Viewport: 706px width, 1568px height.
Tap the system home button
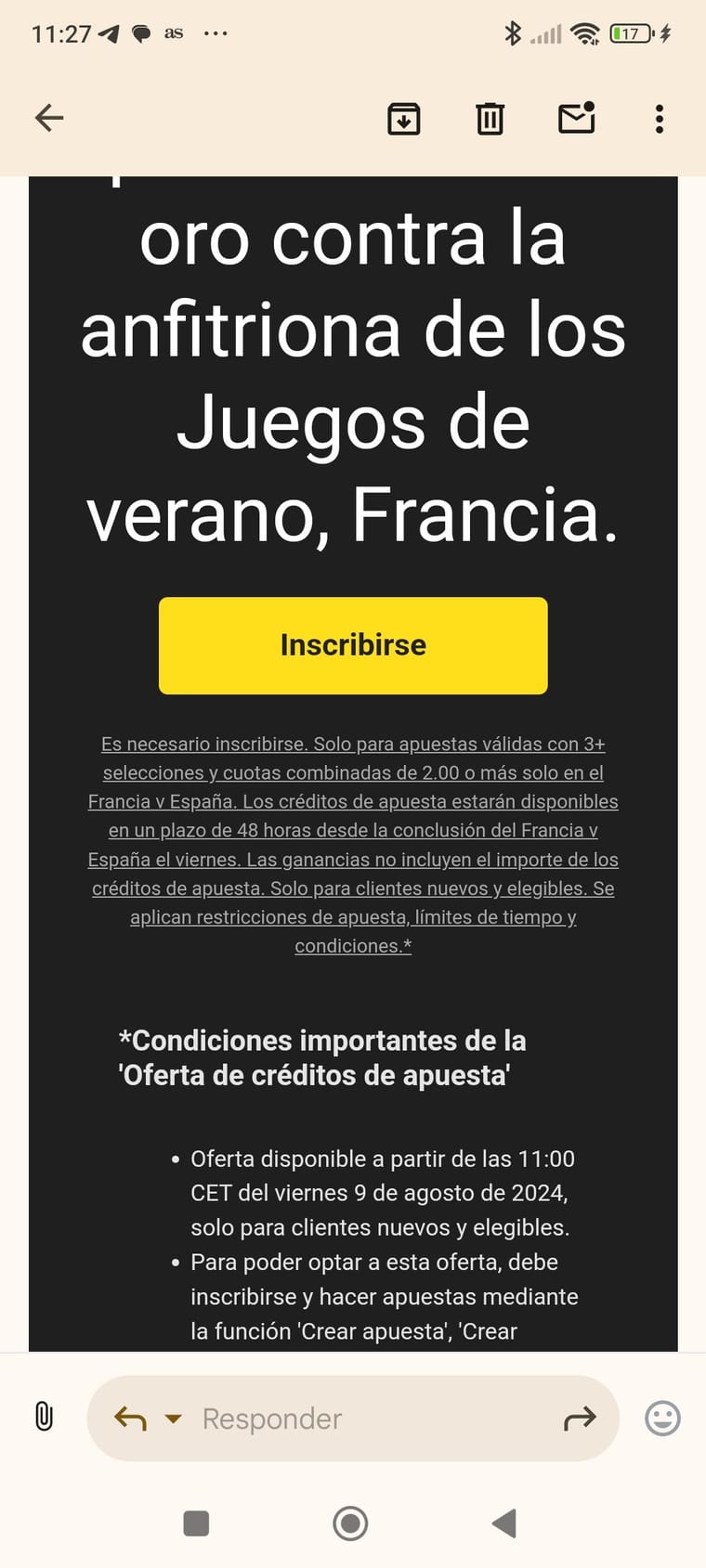coord(350,1523)
